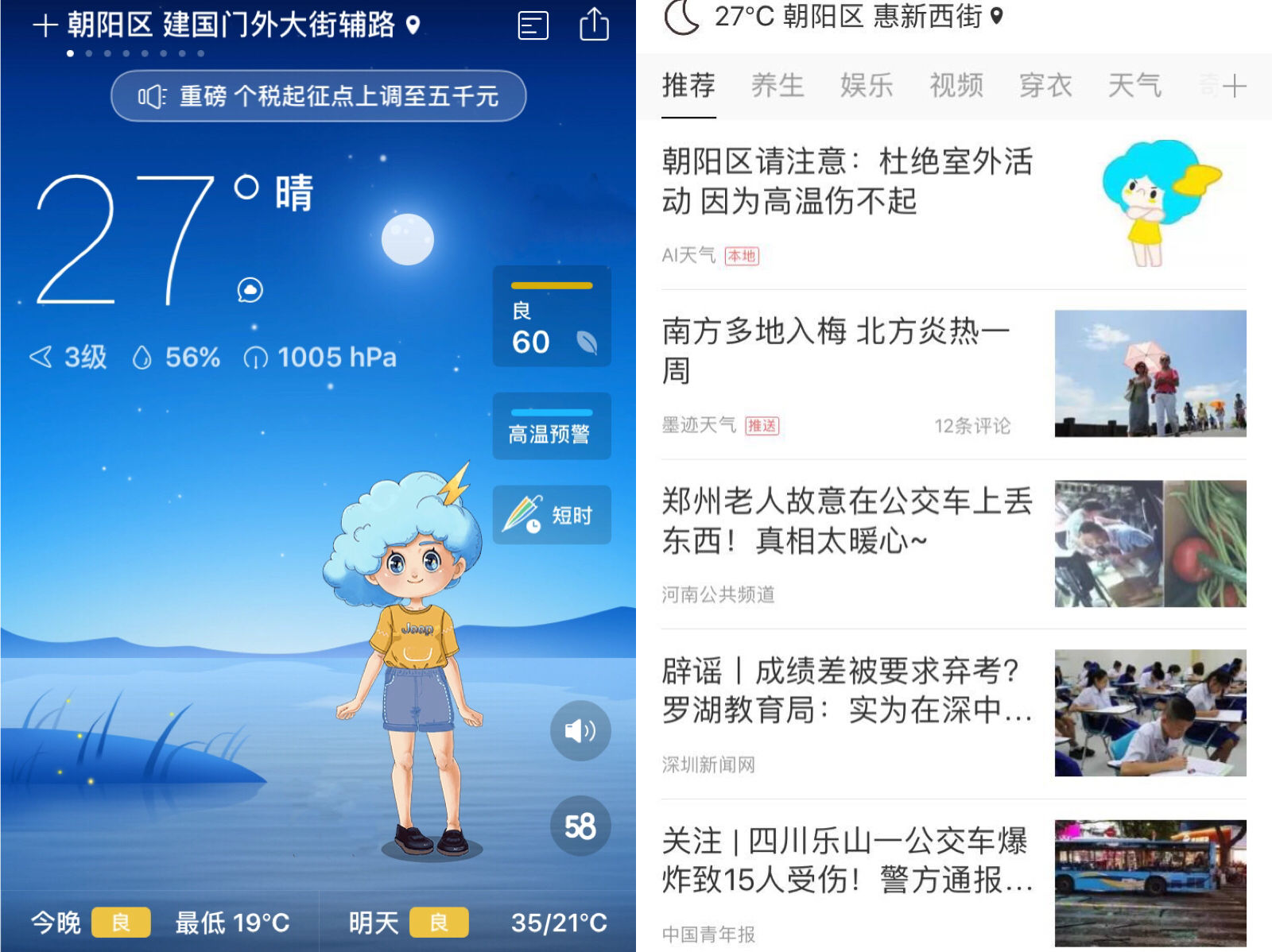Play the voice weather broadcast

[x=580, y=731]
